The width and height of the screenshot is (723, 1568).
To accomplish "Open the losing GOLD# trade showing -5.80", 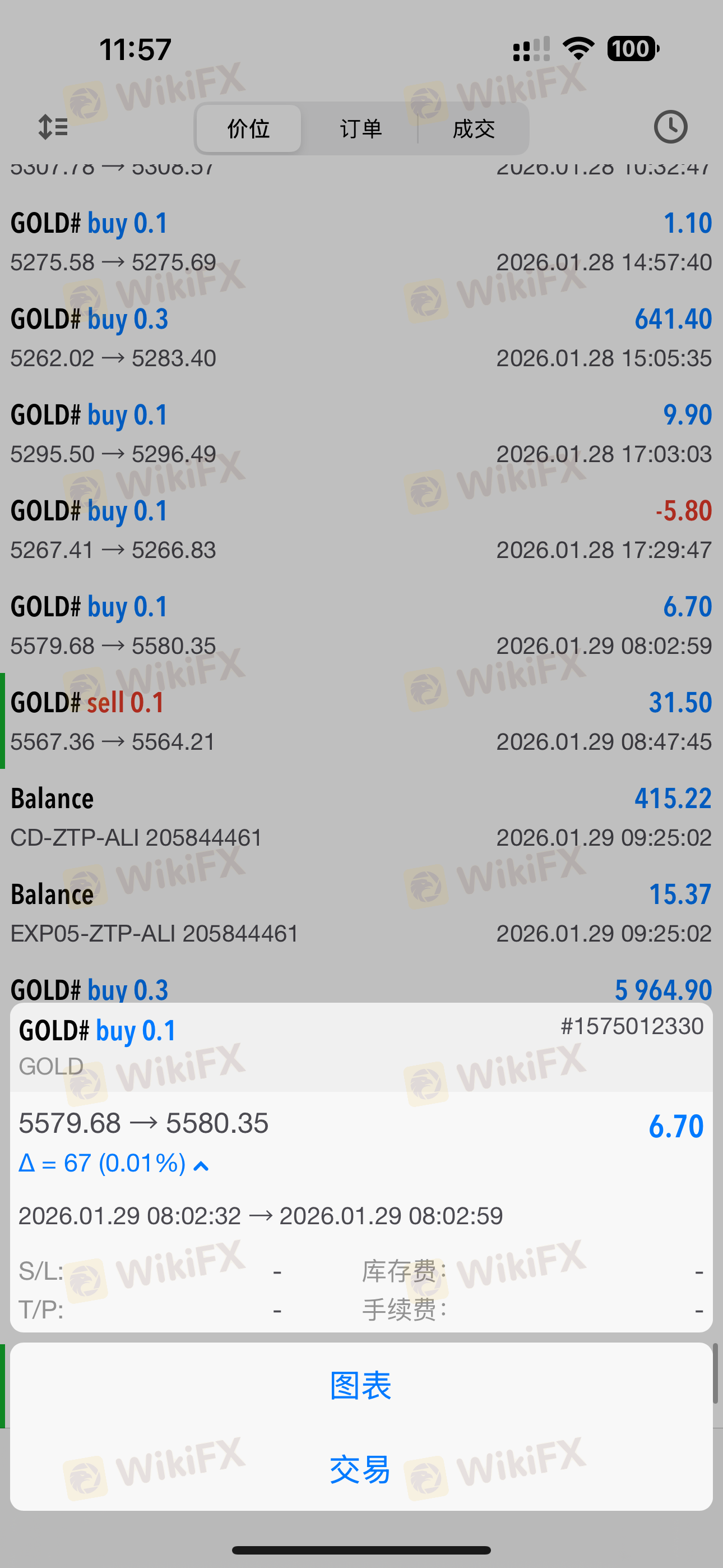I will coord(361,529).
